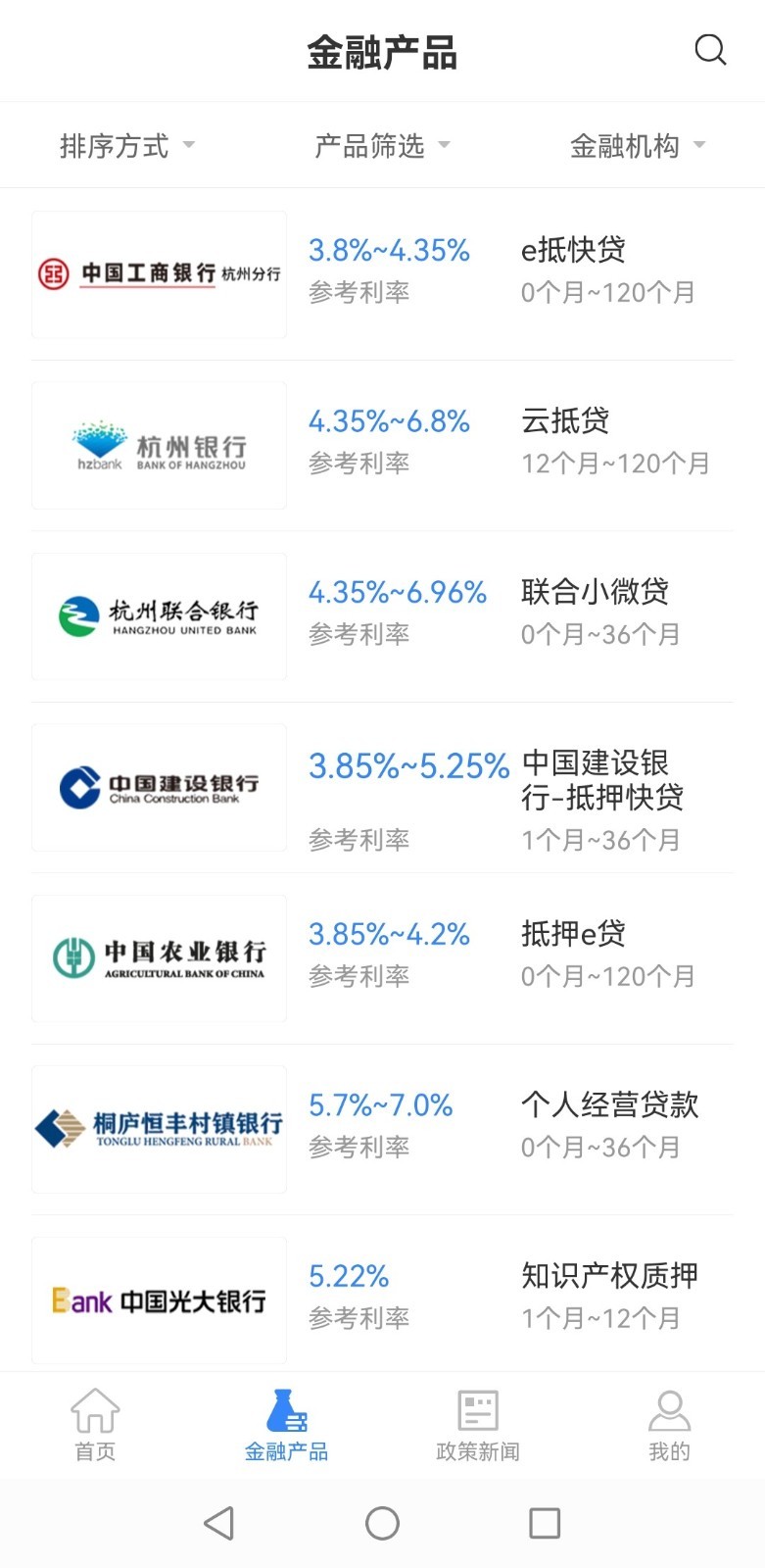This screenshot has width=765, height=1568.
Task: Switch to the 首页 tab
Action: click(x=95, y=1424)
